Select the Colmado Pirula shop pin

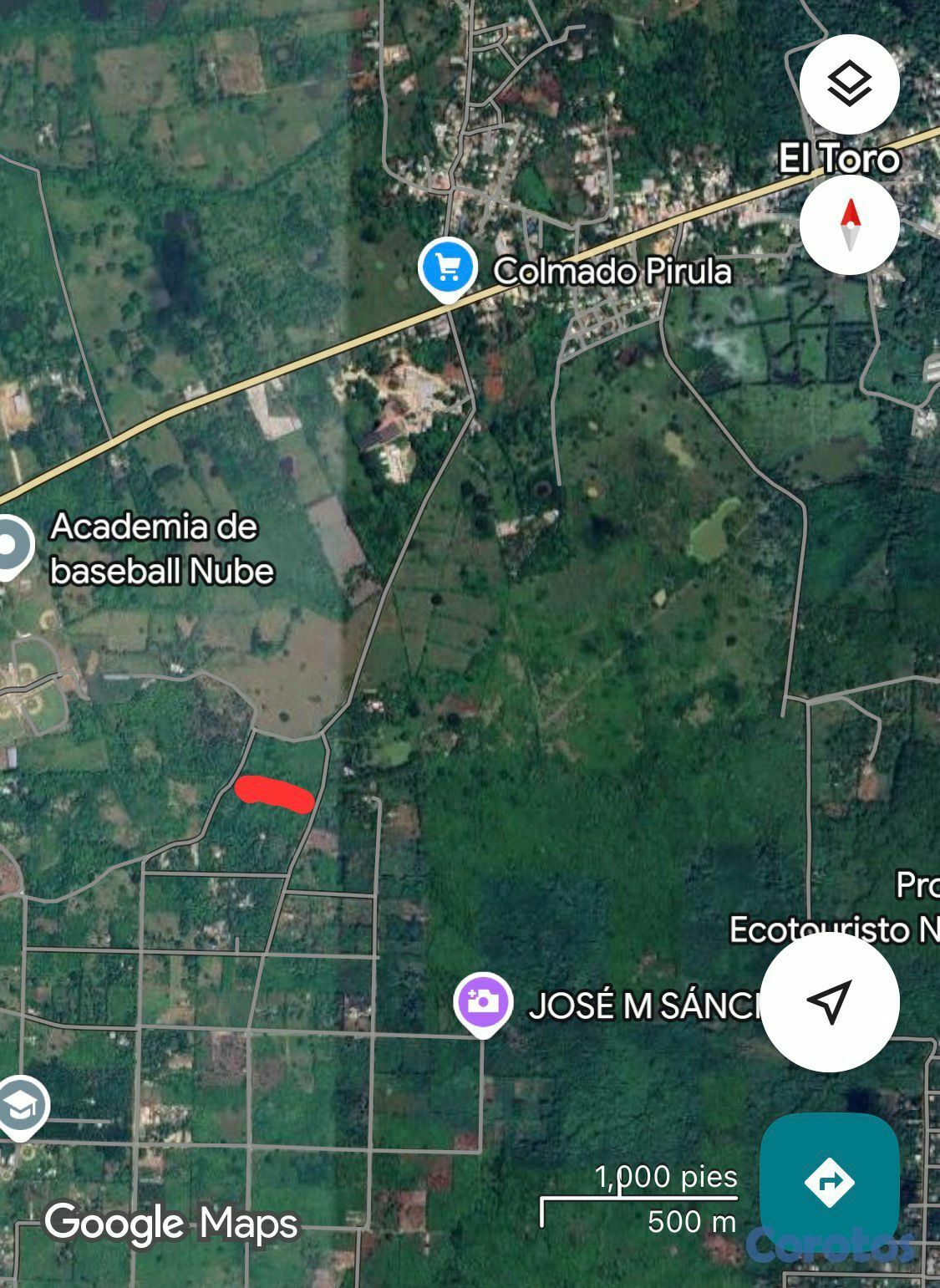[448, 267]
